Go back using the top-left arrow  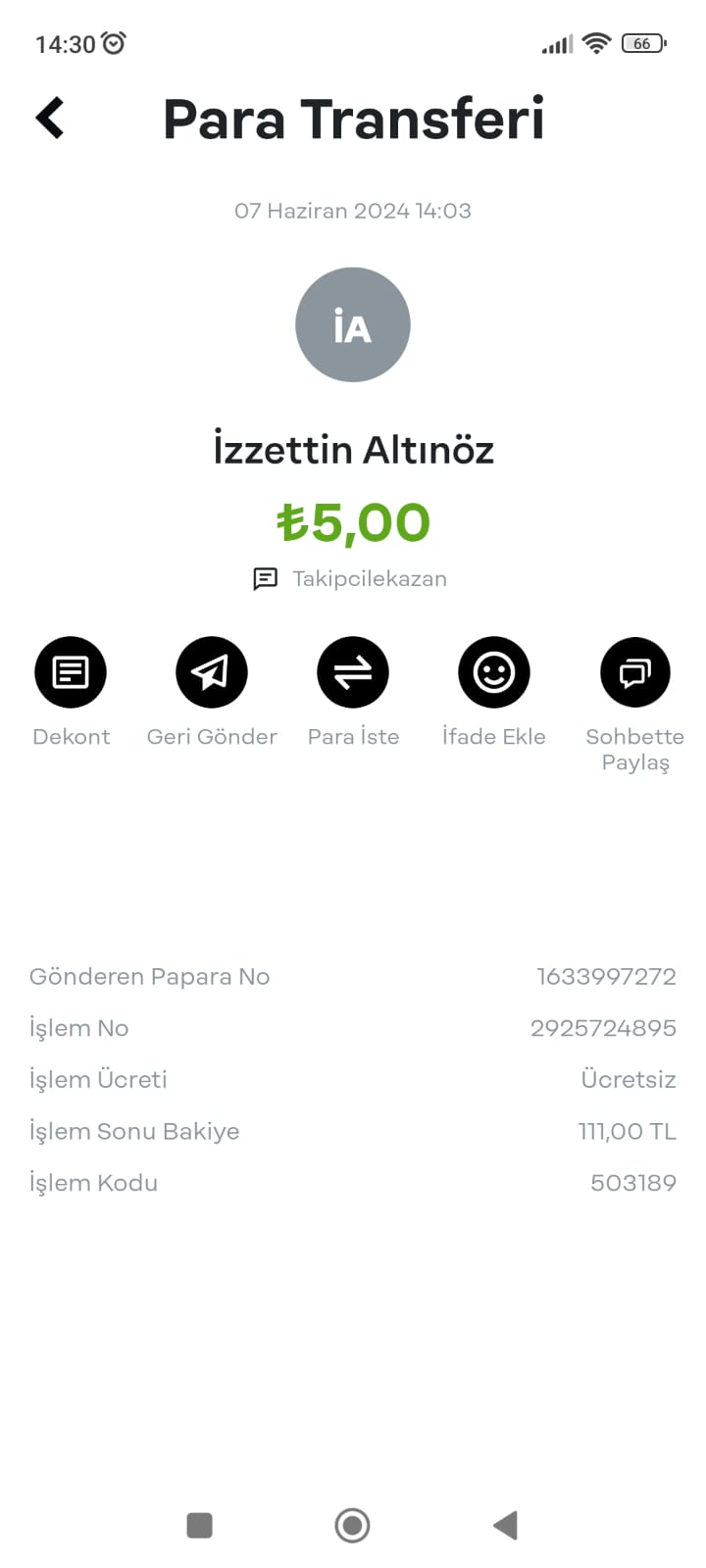(x=50, y=118)
